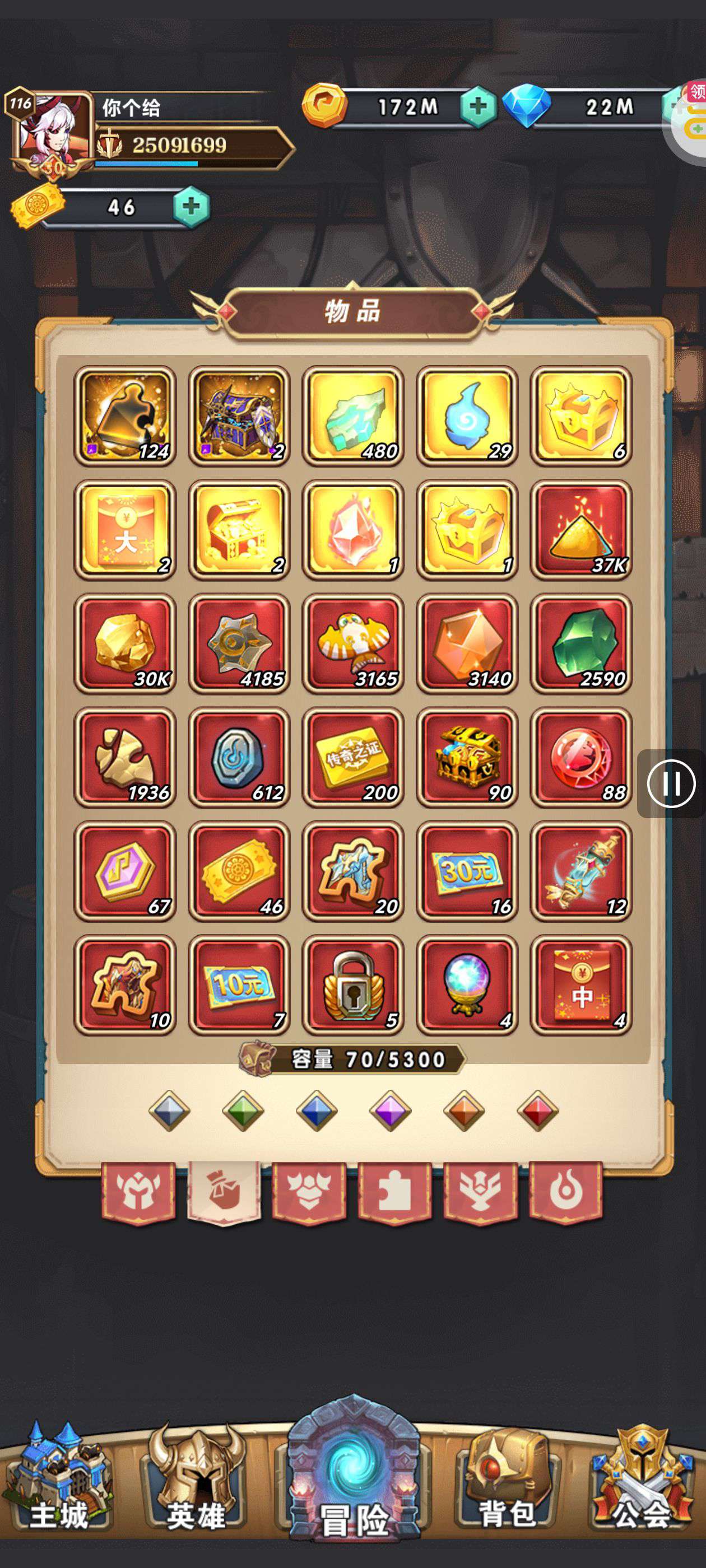
Task: Open the 30元 voucher item
Action: 467,871
